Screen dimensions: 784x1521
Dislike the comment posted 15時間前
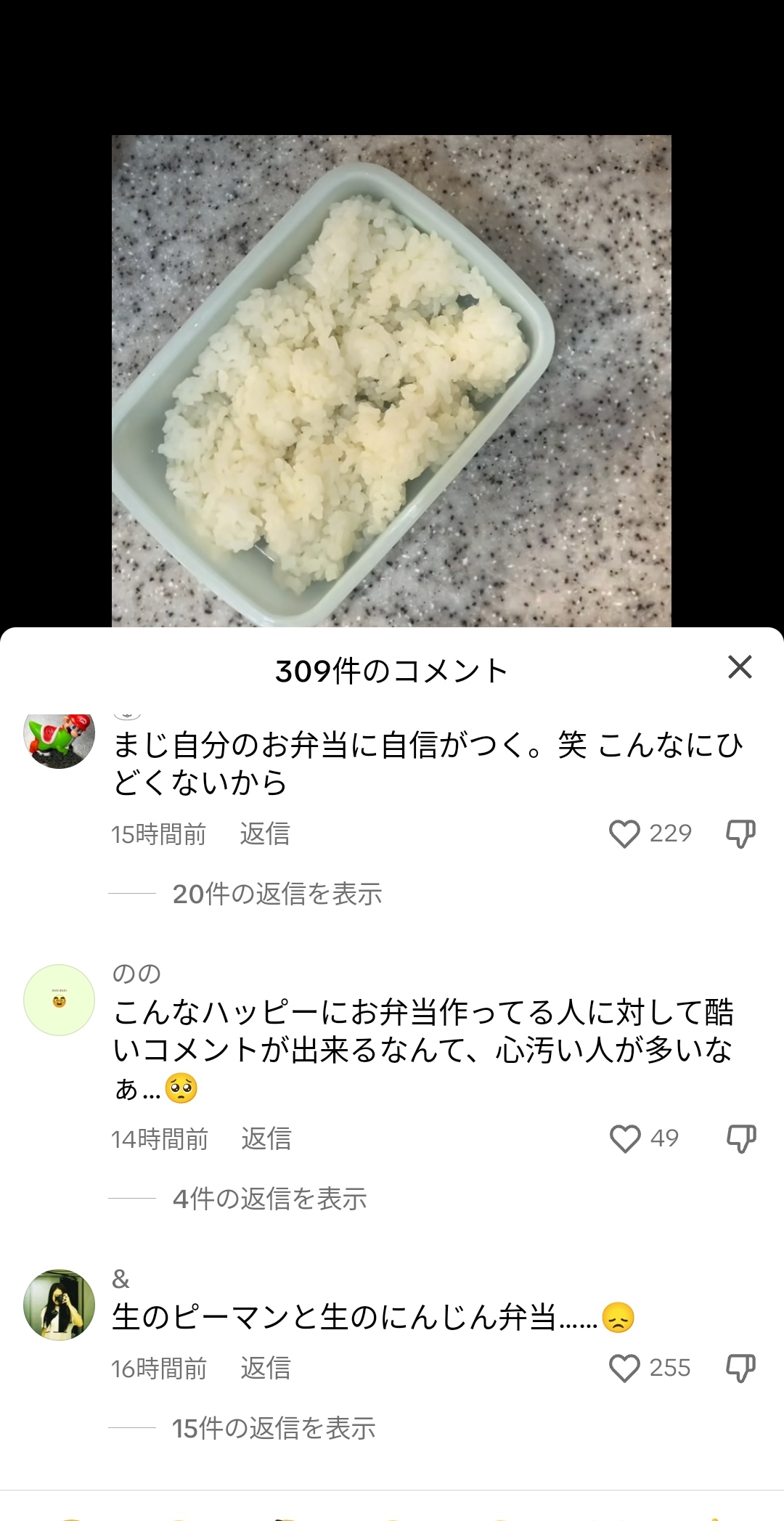click(x=740, y=834)
